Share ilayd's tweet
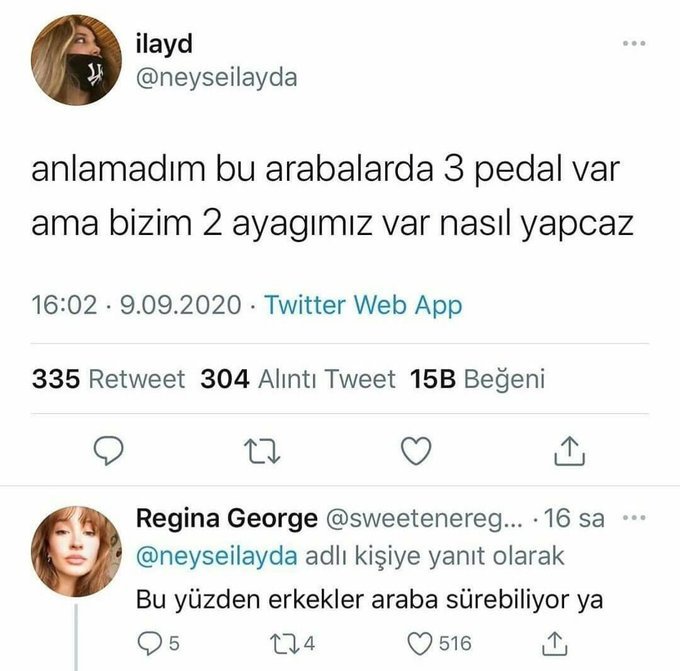 [x=567, y=452]
